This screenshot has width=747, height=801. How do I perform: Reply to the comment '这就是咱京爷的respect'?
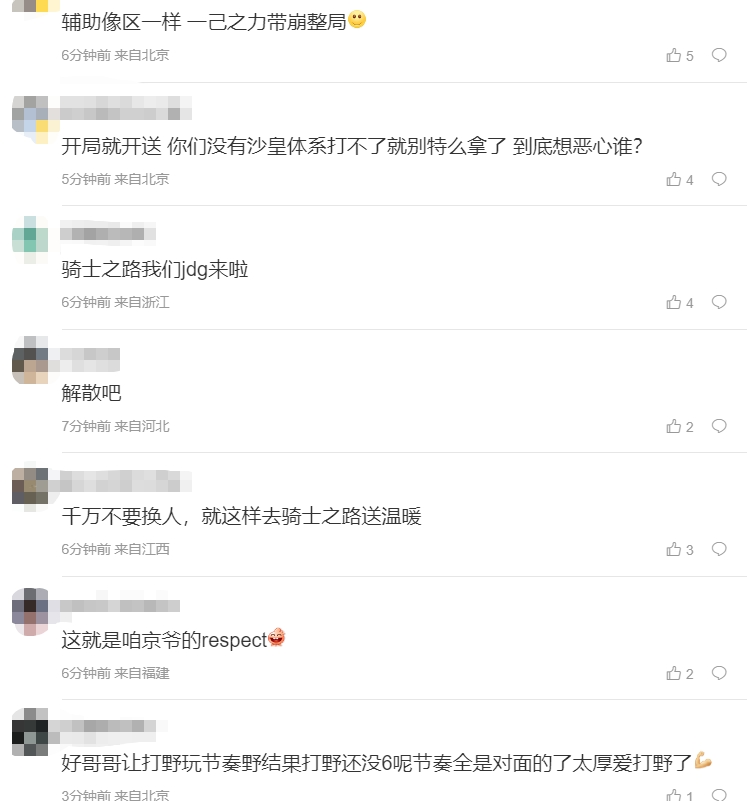click(x=718, y=673)
